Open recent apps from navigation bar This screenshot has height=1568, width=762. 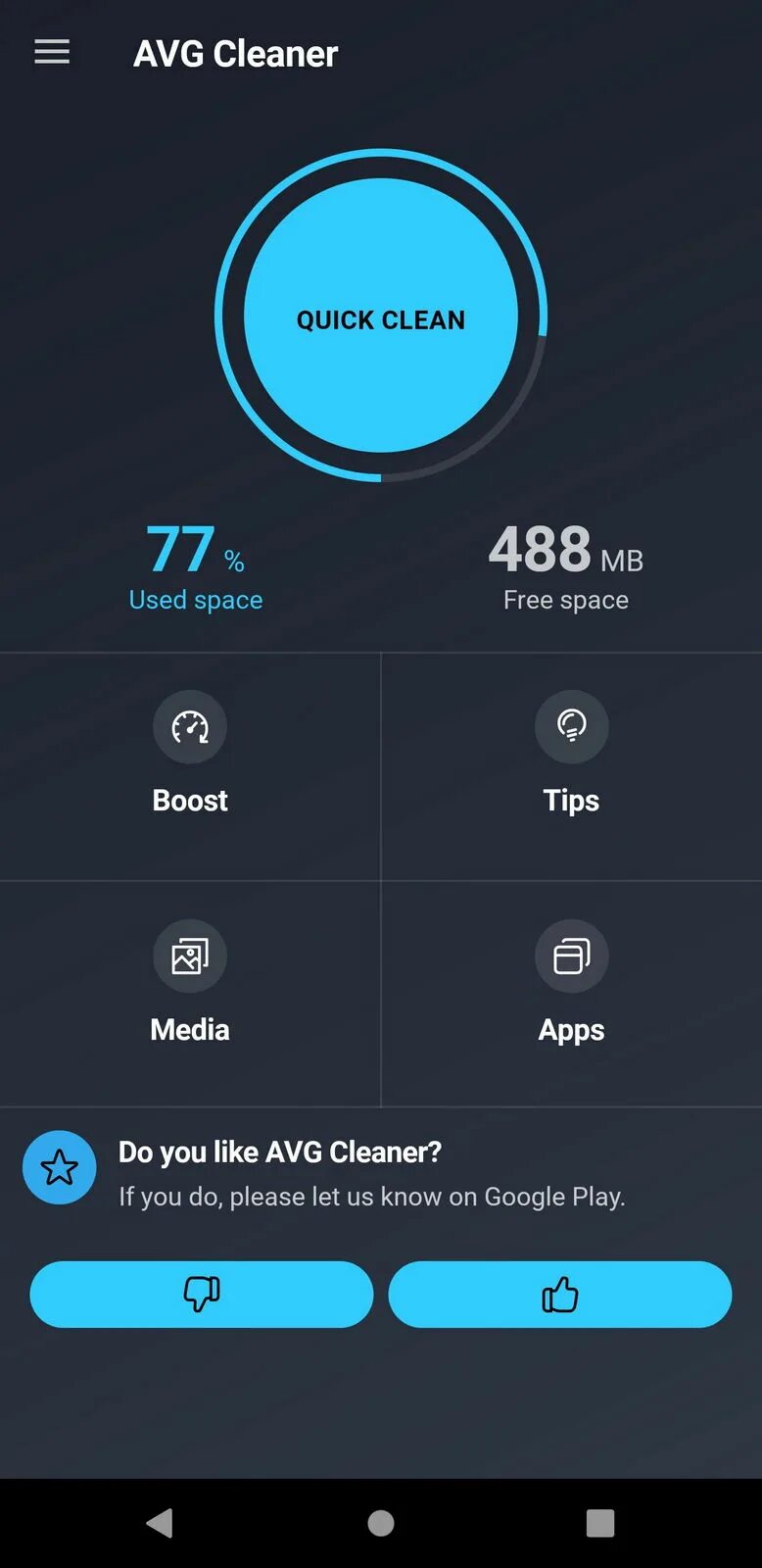click(x=600, y=1523)
